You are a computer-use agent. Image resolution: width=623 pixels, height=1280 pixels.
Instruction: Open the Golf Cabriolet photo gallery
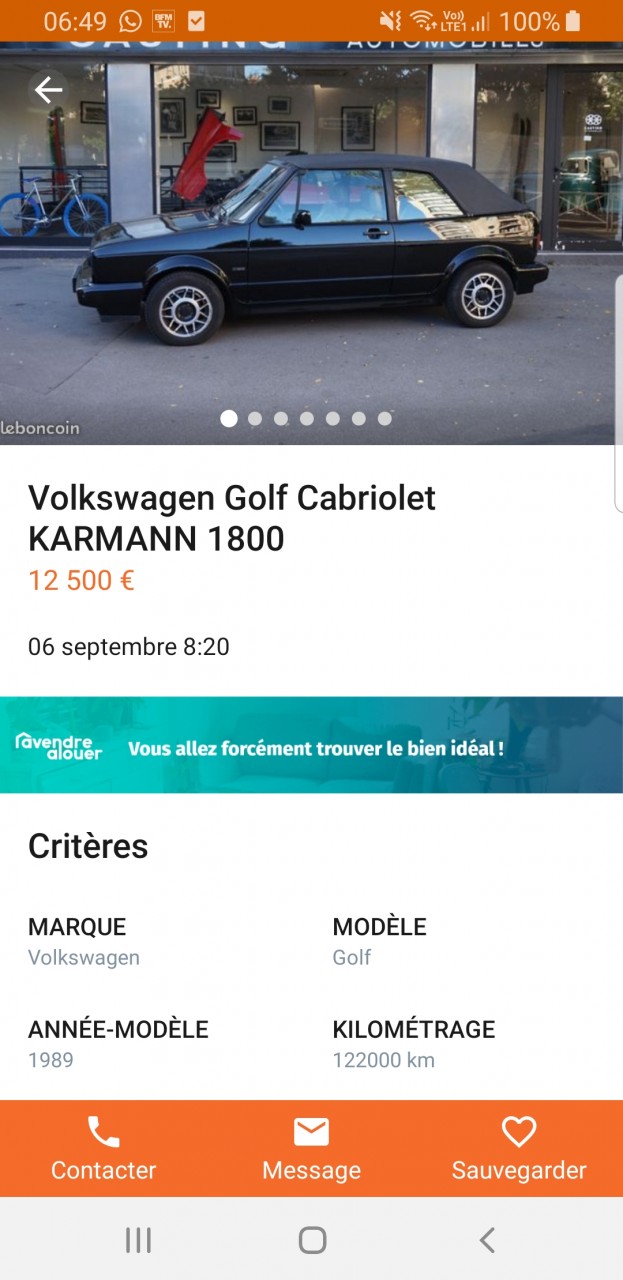[311, 250]
